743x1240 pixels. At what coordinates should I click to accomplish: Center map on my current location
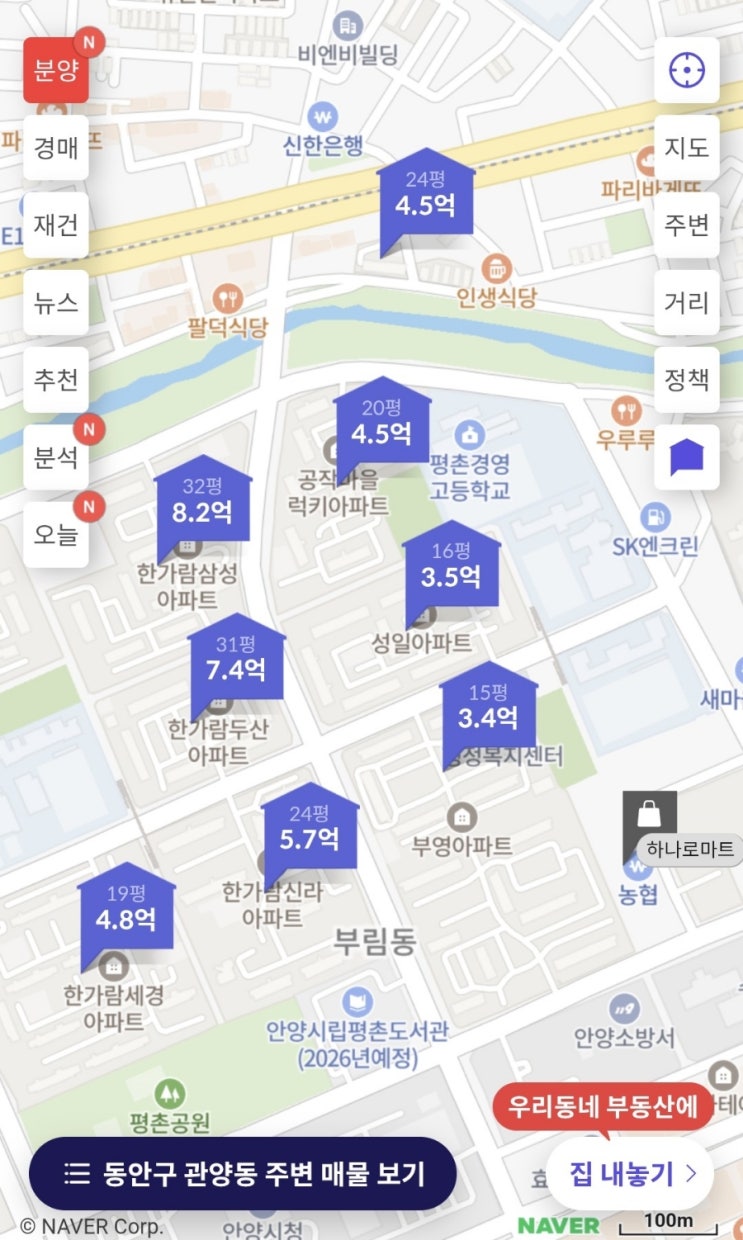click(687, 70)
